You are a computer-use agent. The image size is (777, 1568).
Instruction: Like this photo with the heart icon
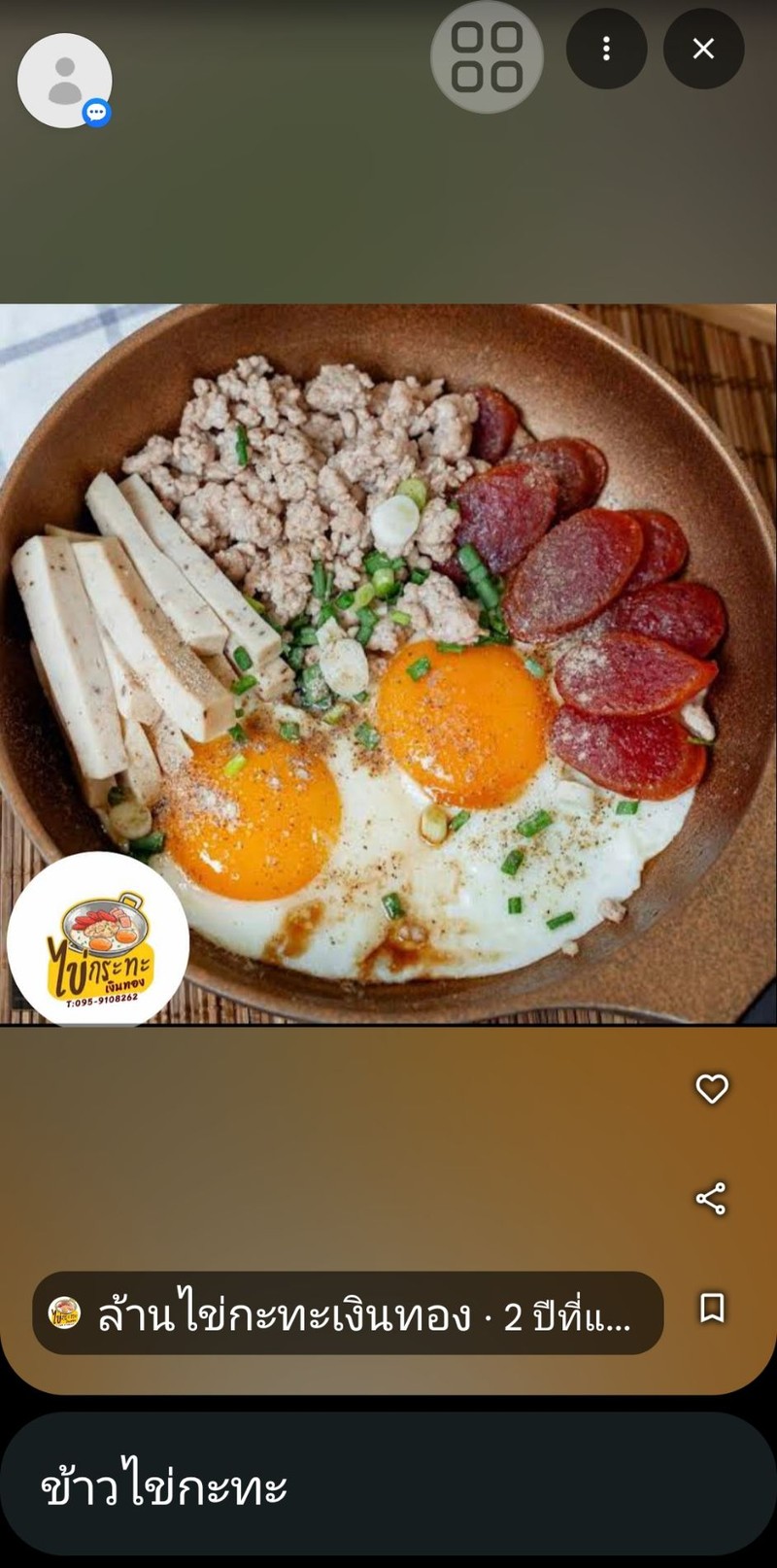[x=712, y=1089]
